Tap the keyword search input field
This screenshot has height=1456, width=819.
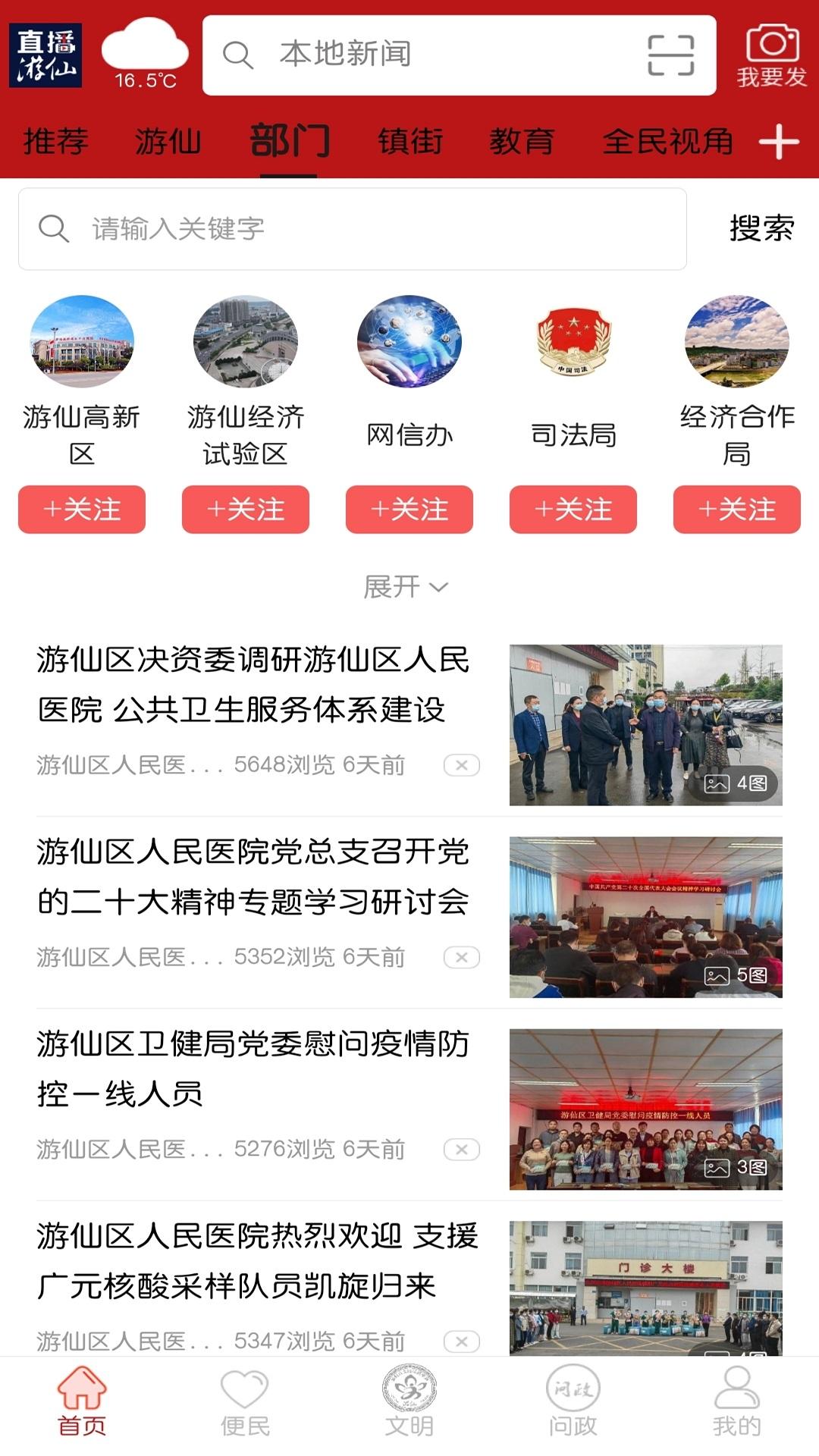point(303,227)
